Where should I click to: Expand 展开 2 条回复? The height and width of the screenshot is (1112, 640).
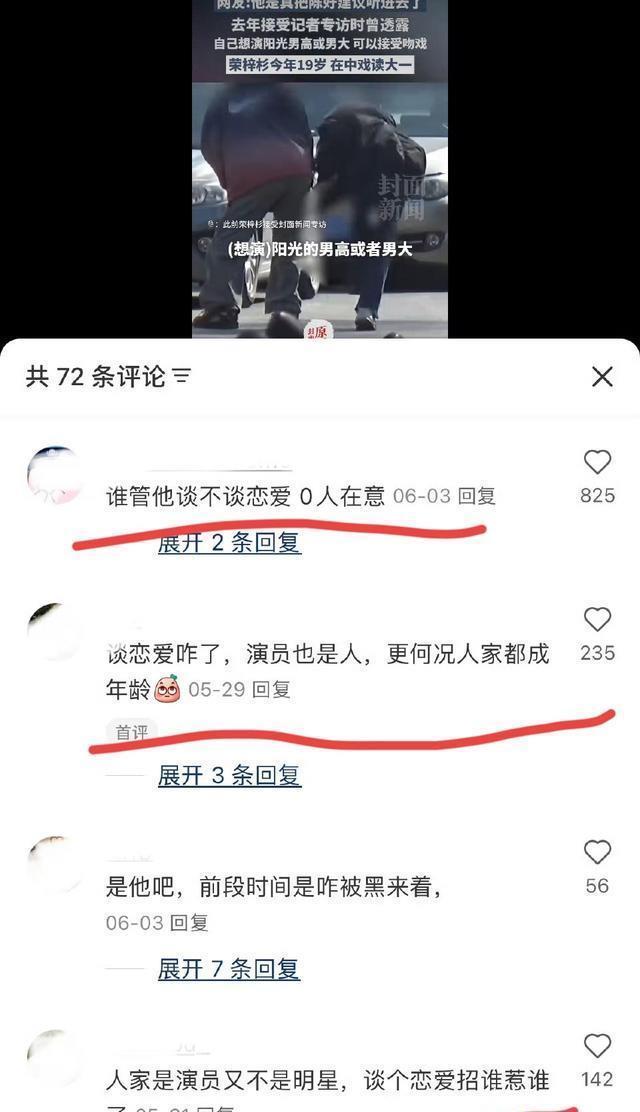[x=229, y=542]
